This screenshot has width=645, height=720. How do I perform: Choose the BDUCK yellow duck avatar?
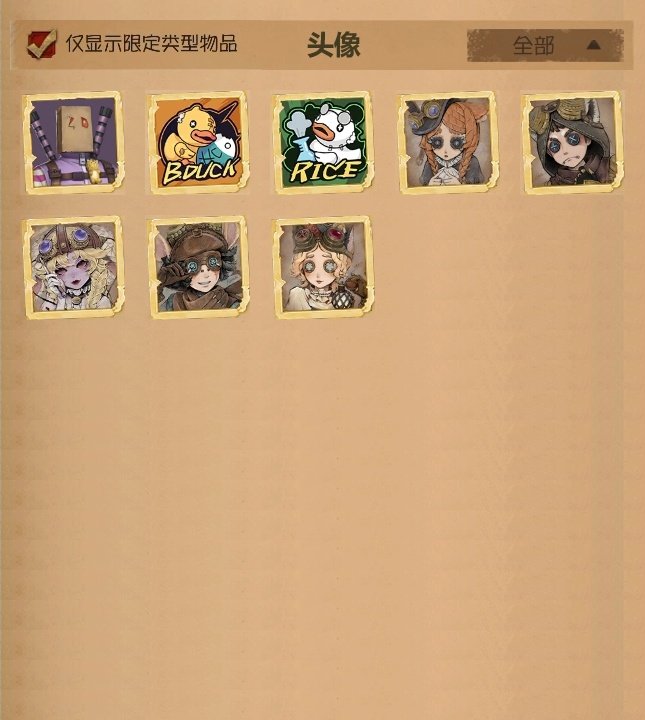click(x=198, y=142)
